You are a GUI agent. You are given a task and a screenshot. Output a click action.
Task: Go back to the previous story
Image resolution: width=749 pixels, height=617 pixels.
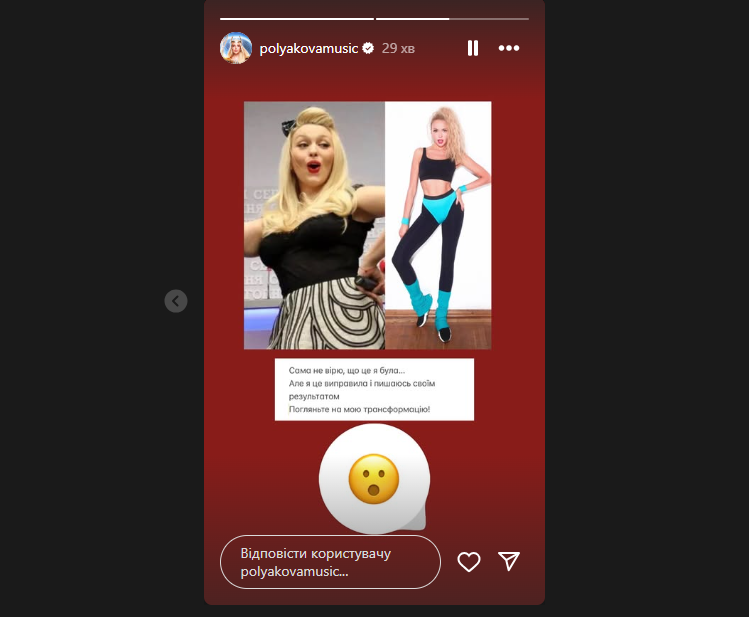click(176, 300)
